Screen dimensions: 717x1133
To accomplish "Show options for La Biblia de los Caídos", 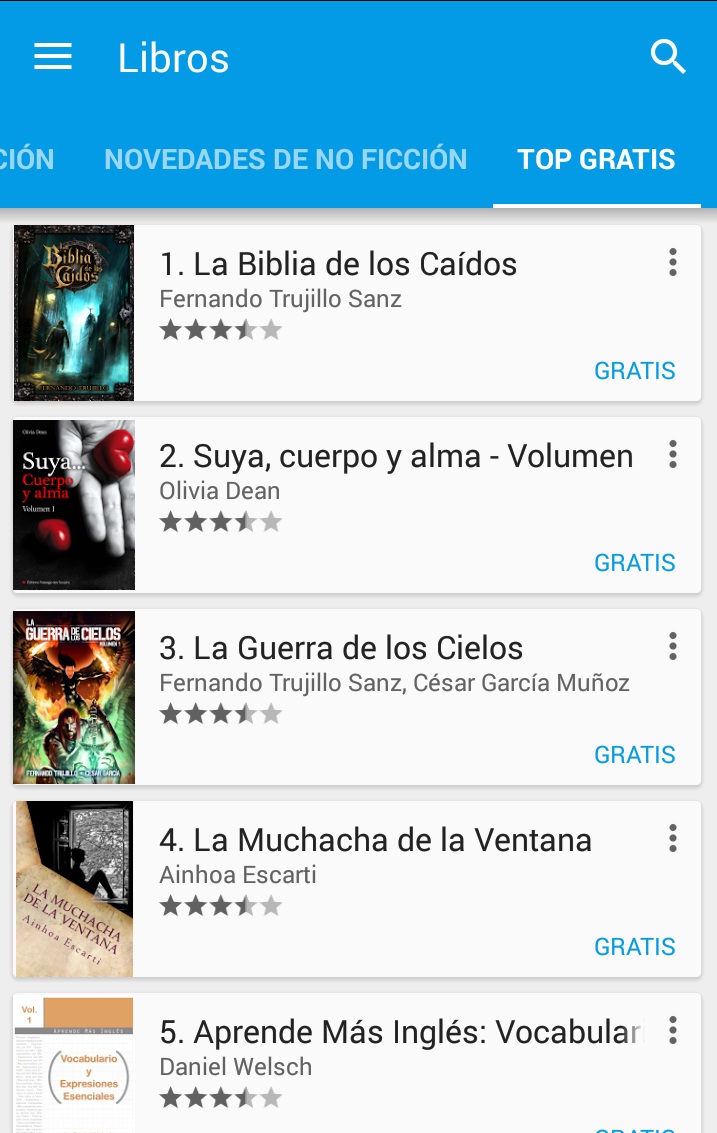I will tap(673, 263).
